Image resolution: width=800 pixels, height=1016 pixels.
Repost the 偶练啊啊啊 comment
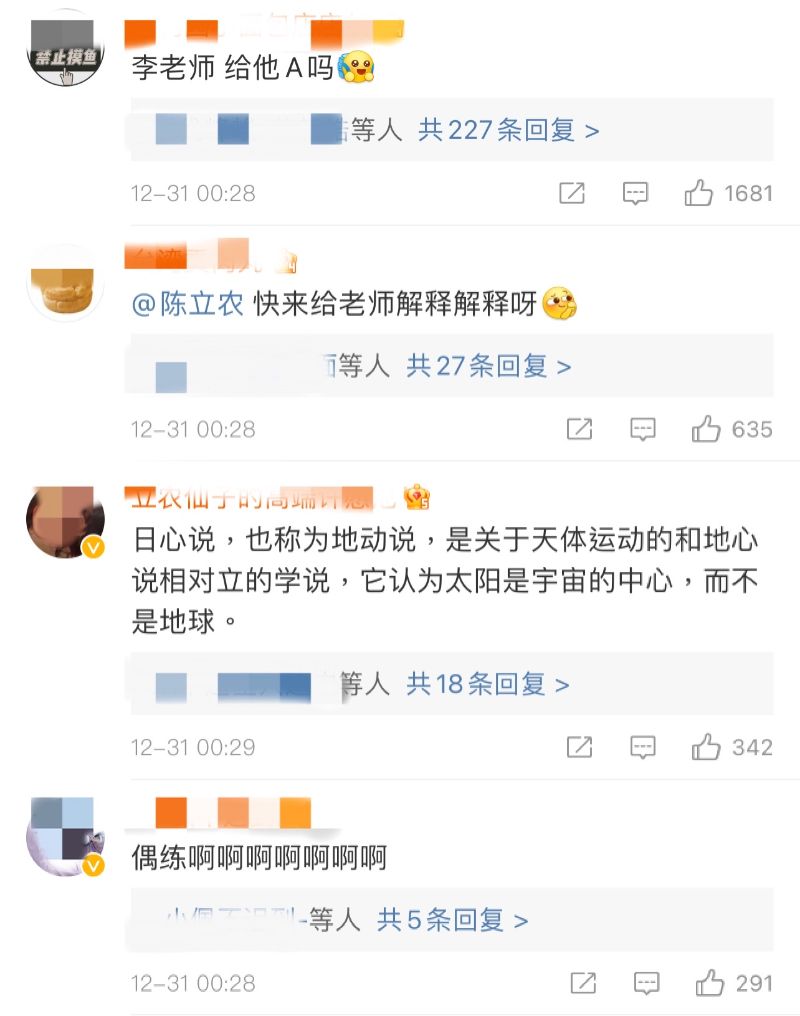point(583,983)
